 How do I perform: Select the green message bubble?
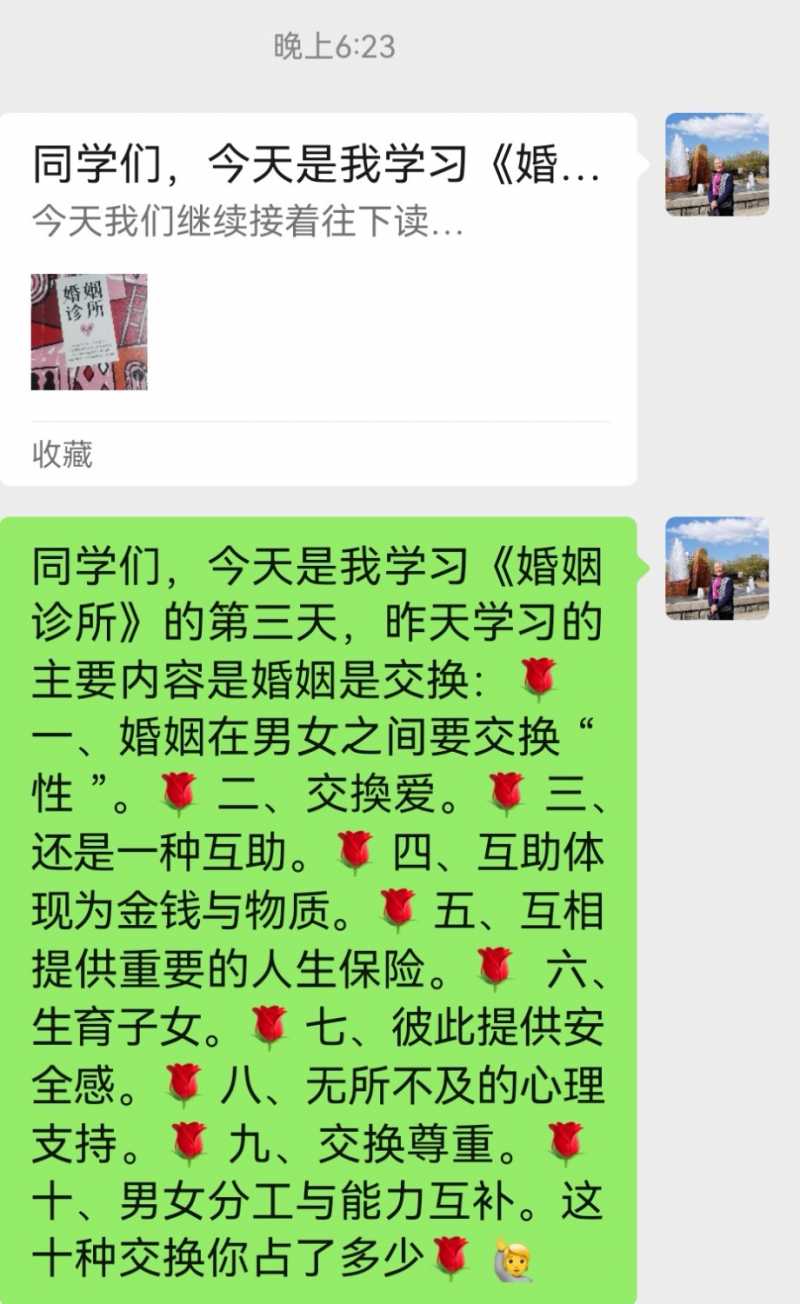pos(320,900)
